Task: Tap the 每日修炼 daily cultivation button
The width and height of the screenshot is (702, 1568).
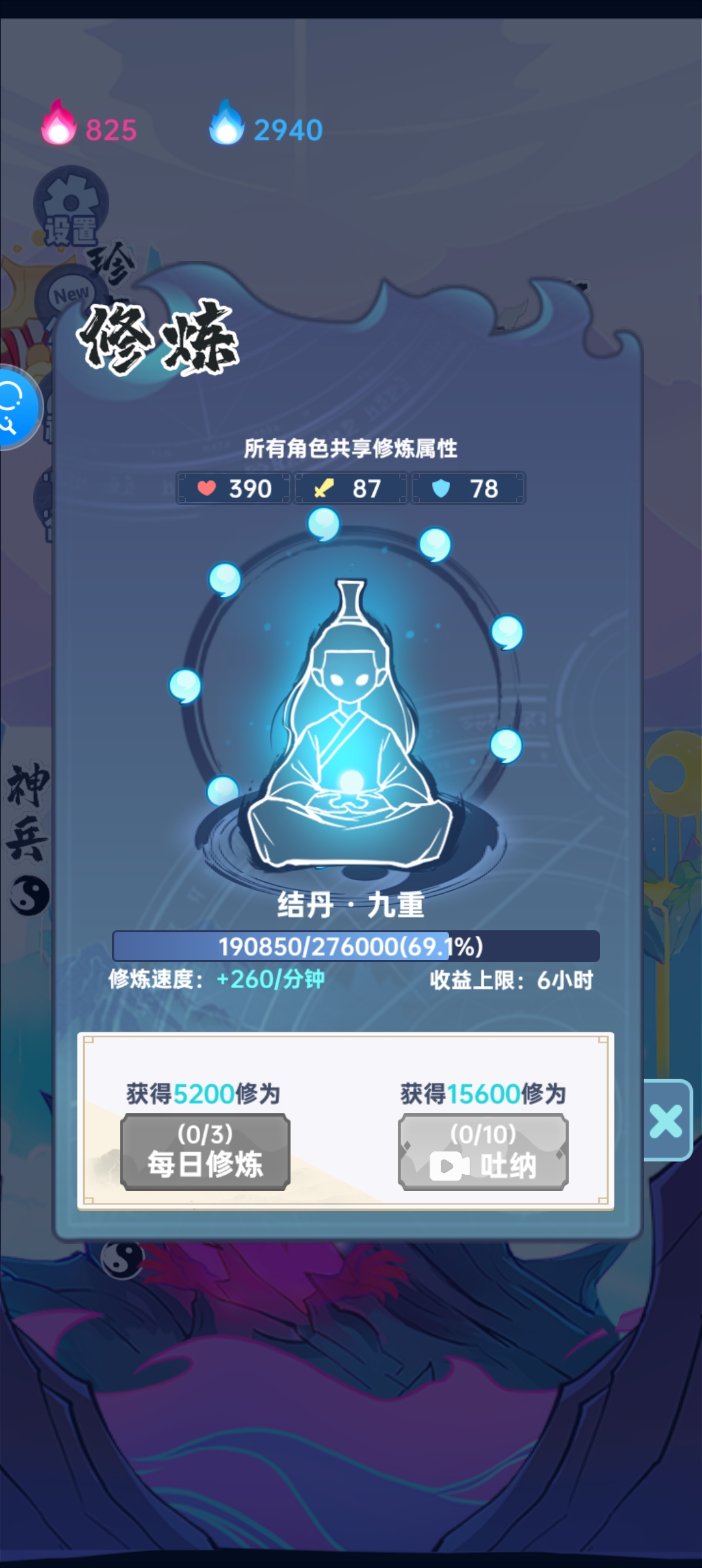Action: point(205,1151)
